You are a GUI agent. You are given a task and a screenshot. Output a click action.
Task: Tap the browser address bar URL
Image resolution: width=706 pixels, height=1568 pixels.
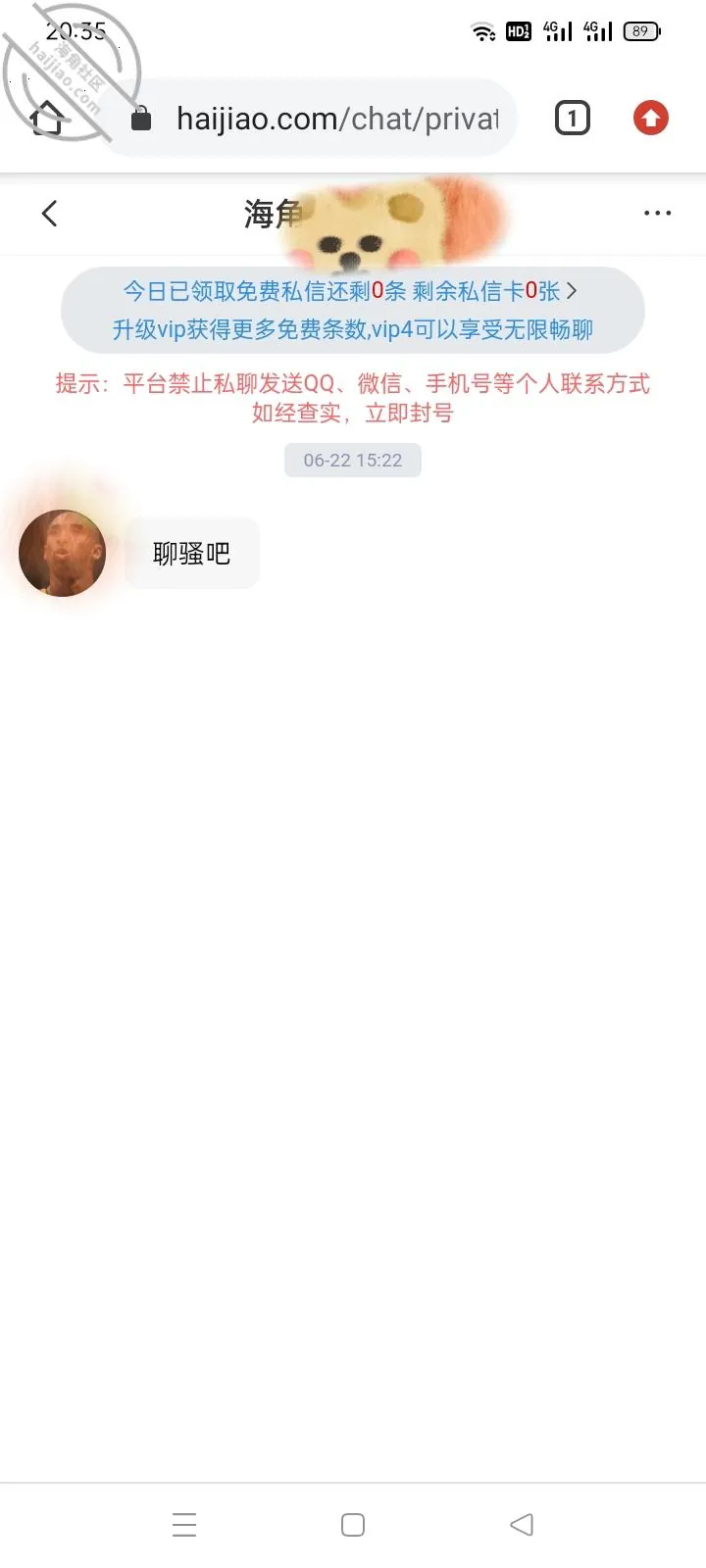click(x=337, y=119)
